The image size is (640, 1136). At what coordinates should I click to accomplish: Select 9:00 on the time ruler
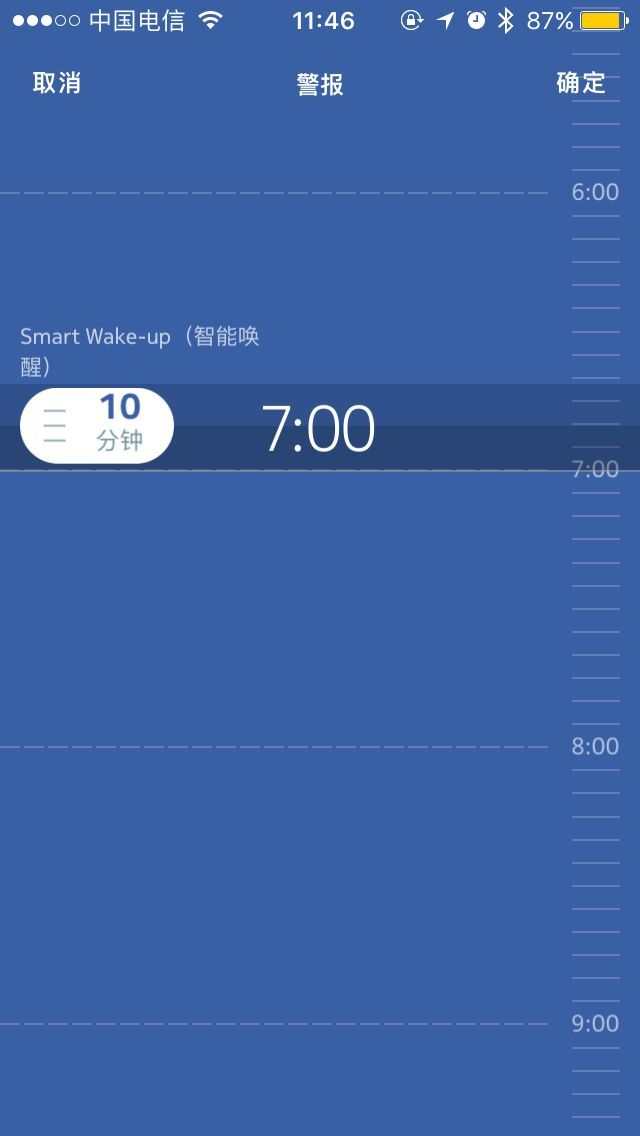pyautogui.click(x=595, y=1023)
